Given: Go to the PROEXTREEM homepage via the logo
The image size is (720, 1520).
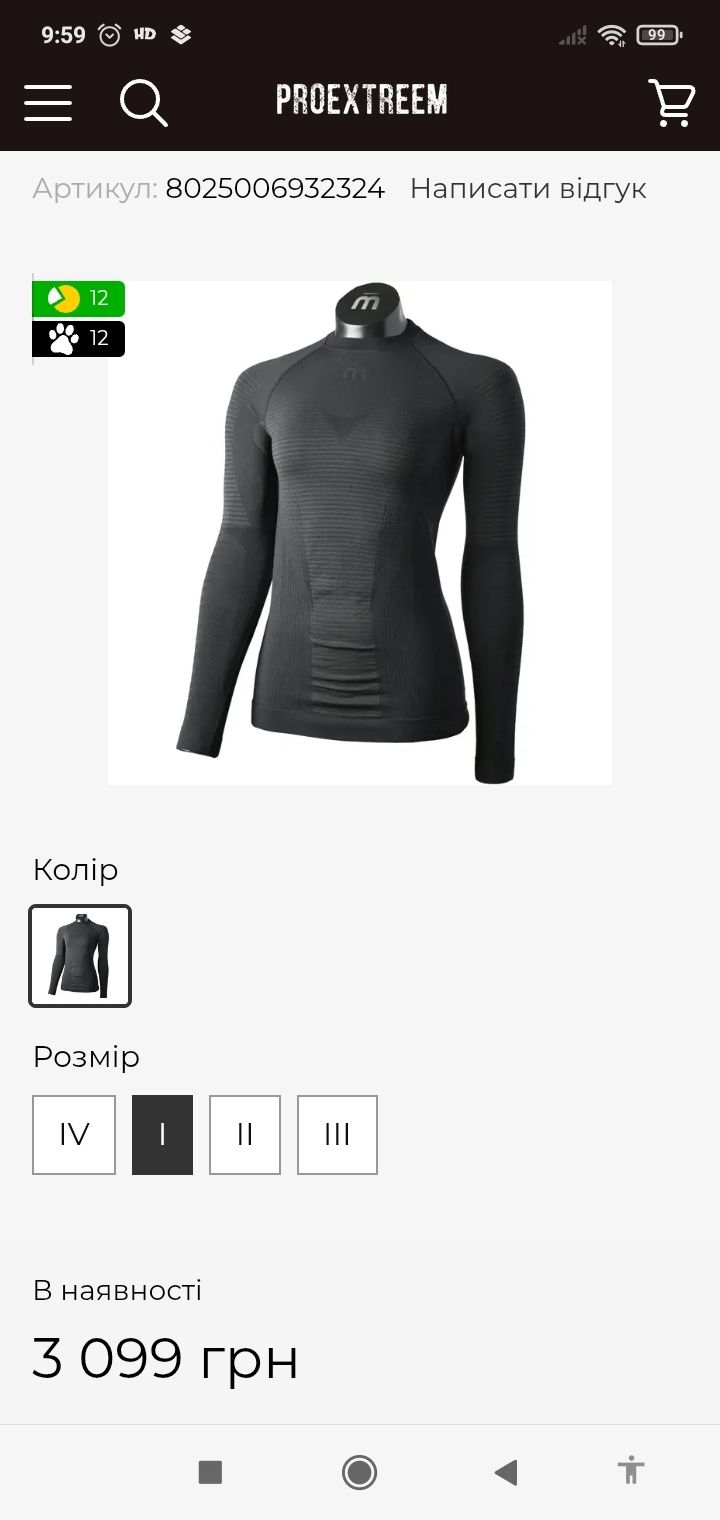Looking at the screenshot, I should (x=361, y=100).
